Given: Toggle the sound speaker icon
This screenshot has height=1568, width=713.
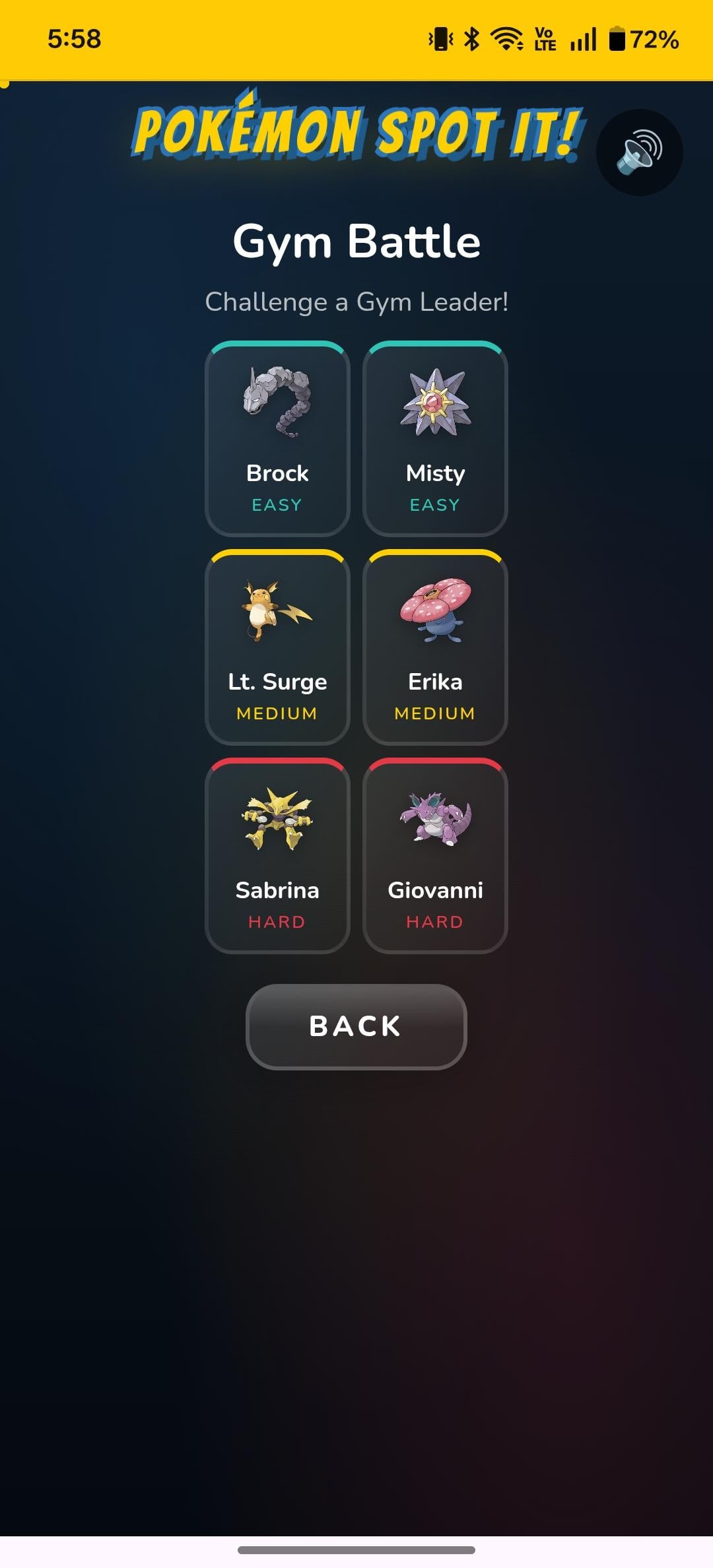Looking at the screenshot, I should coord(639,152).
